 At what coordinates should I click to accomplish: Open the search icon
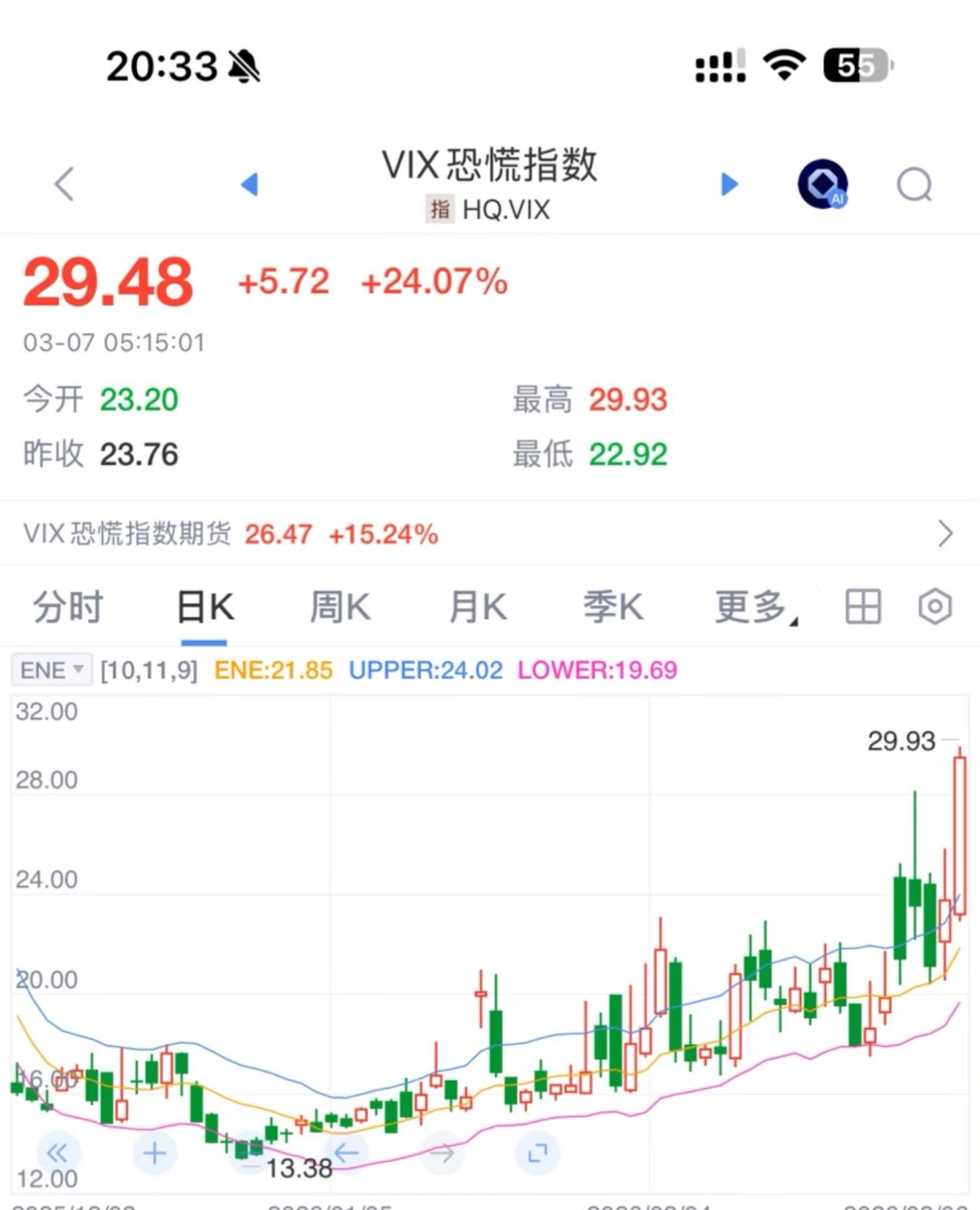913,183
